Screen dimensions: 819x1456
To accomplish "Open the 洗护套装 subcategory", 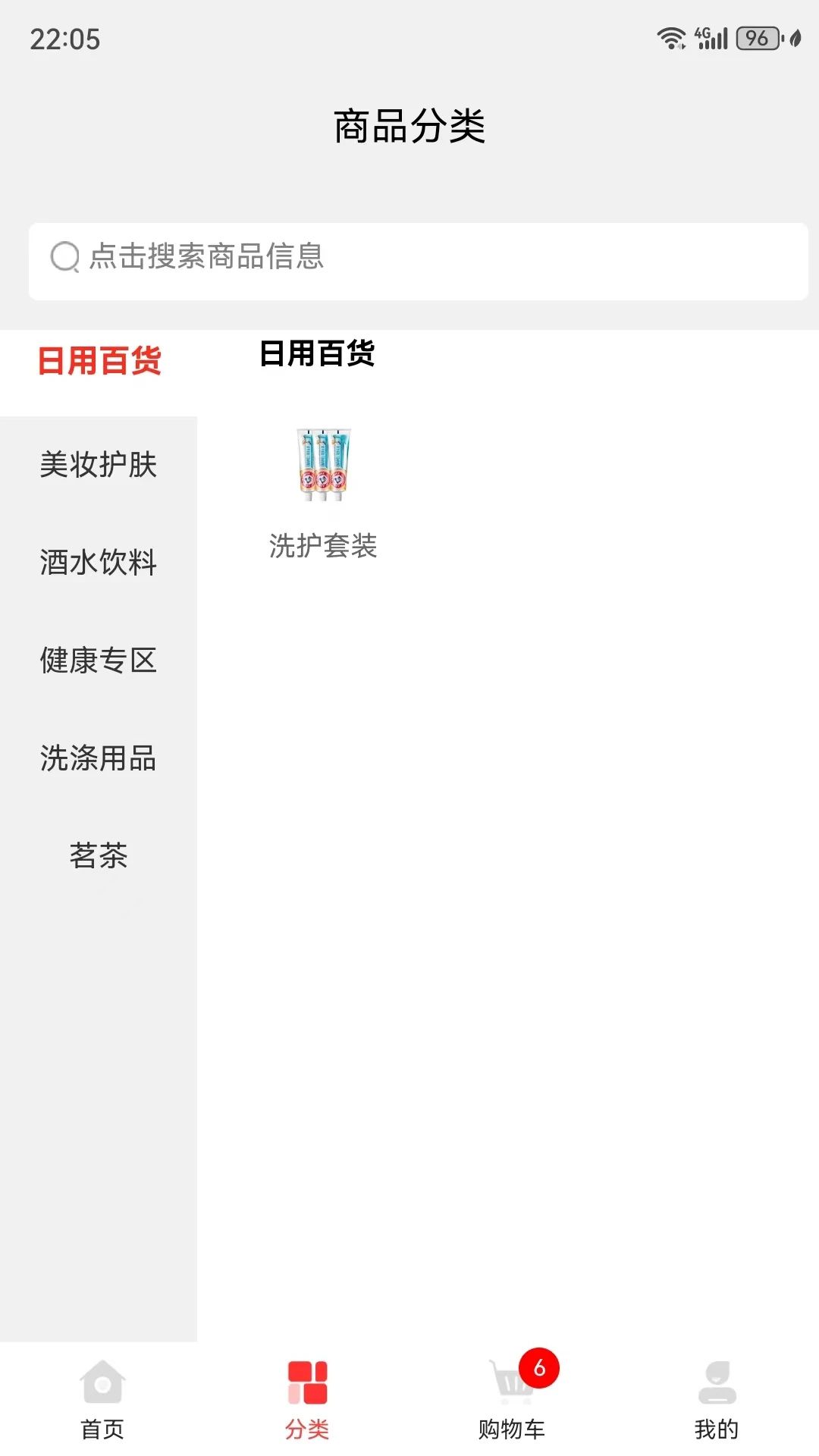I will tap(324, 493).
